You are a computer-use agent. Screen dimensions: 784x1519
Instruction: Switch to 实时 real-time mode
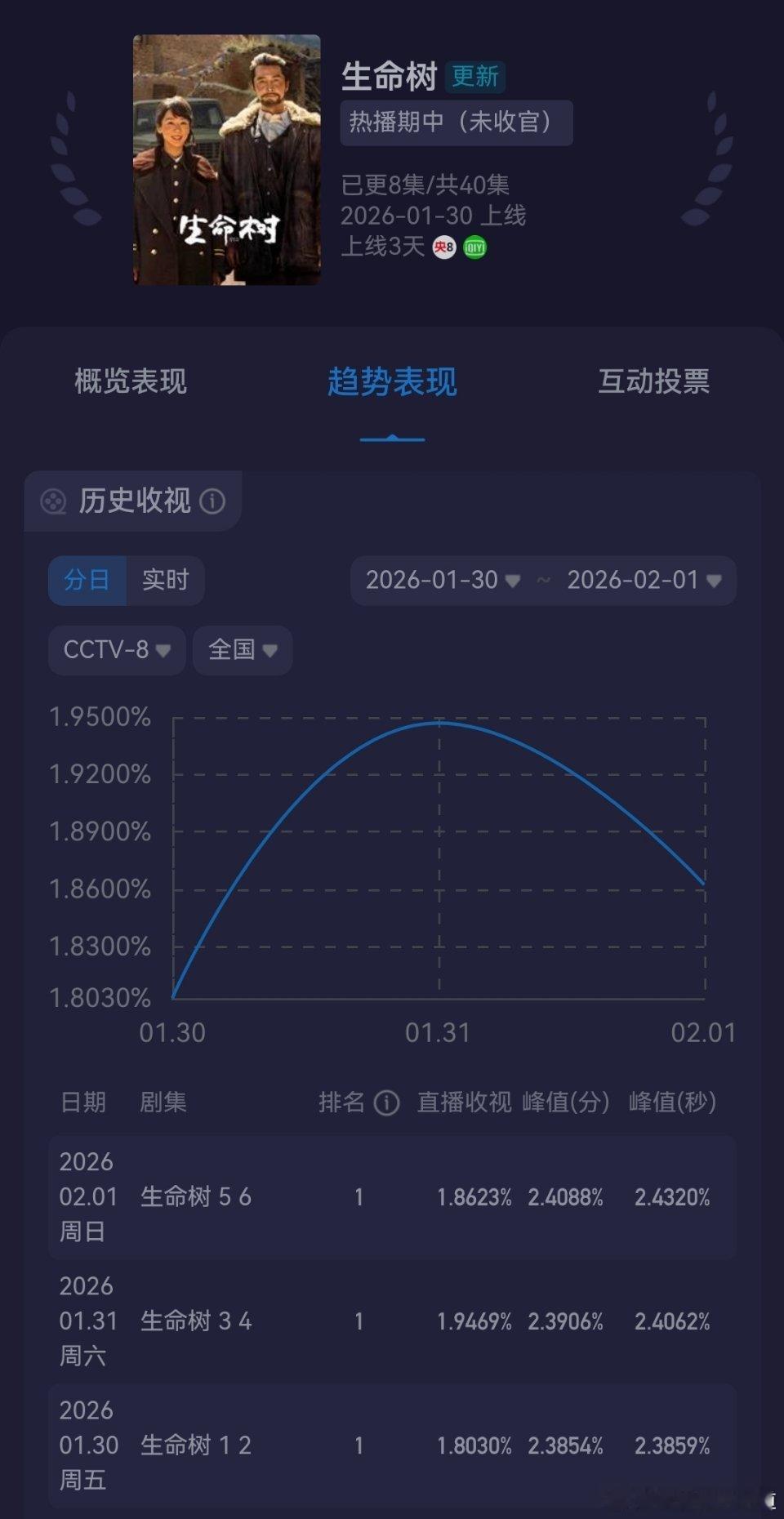coord(164,581)
